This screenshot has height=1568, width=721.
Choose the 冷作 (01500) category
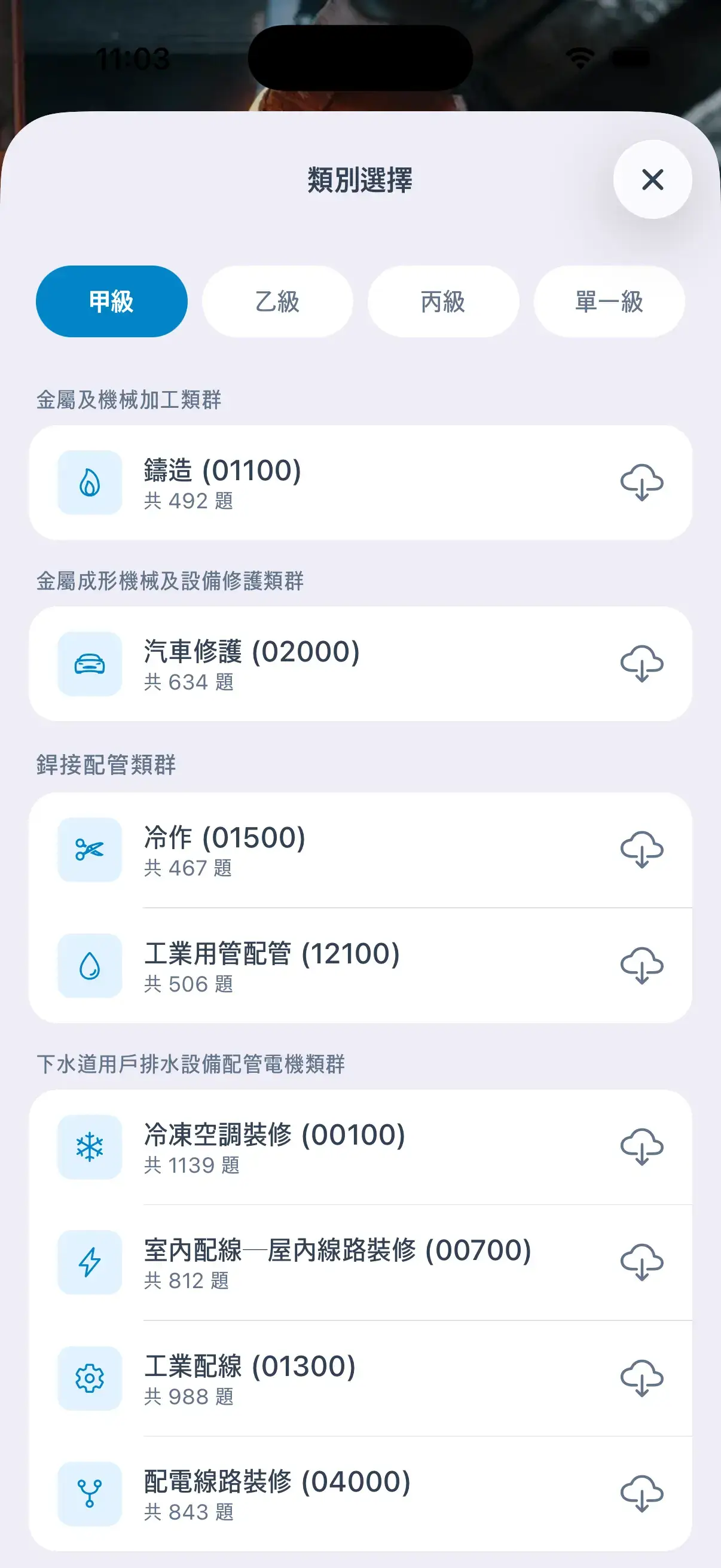tap(304, 850)
